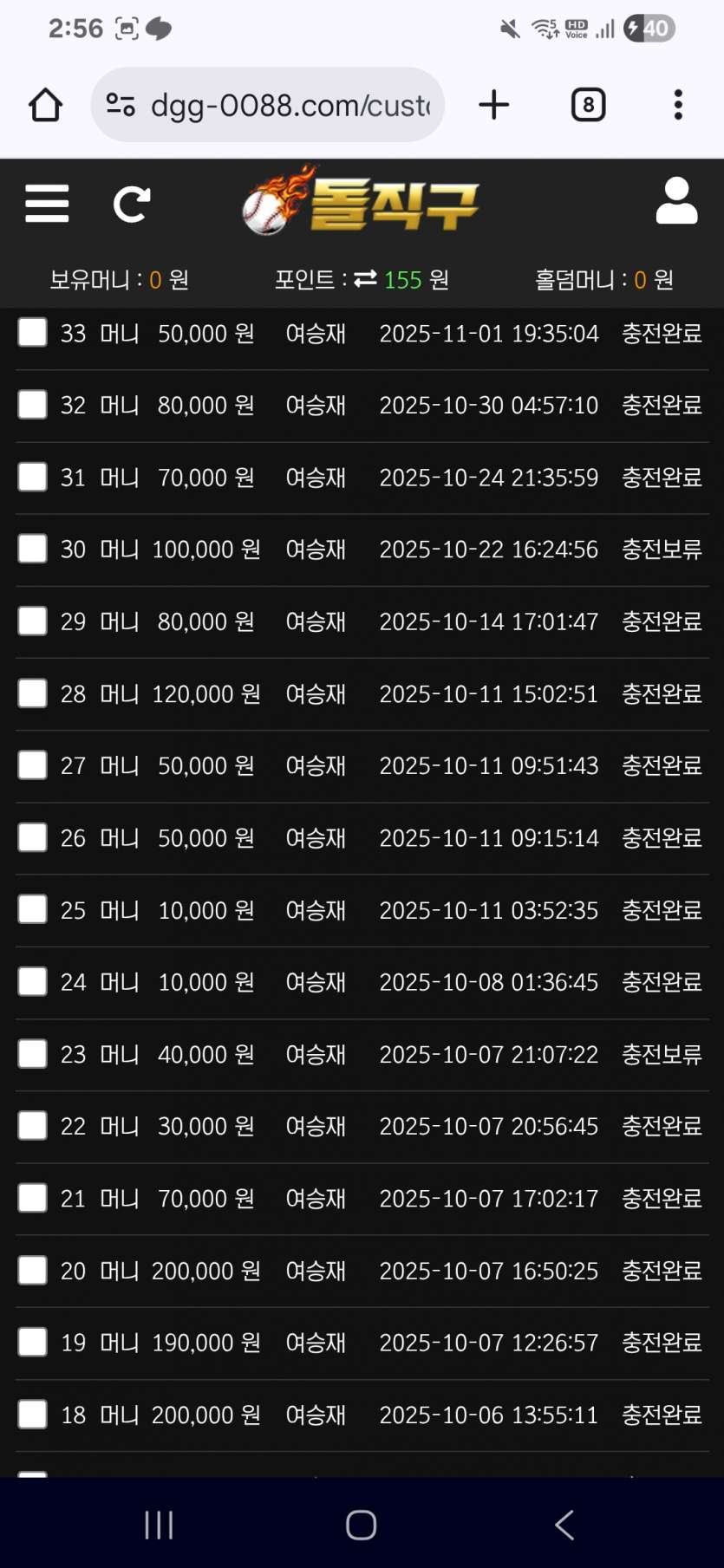Viewport: 724px width, 1568px height.
Task: Open the user profile icon
Action: coord(676,202)
